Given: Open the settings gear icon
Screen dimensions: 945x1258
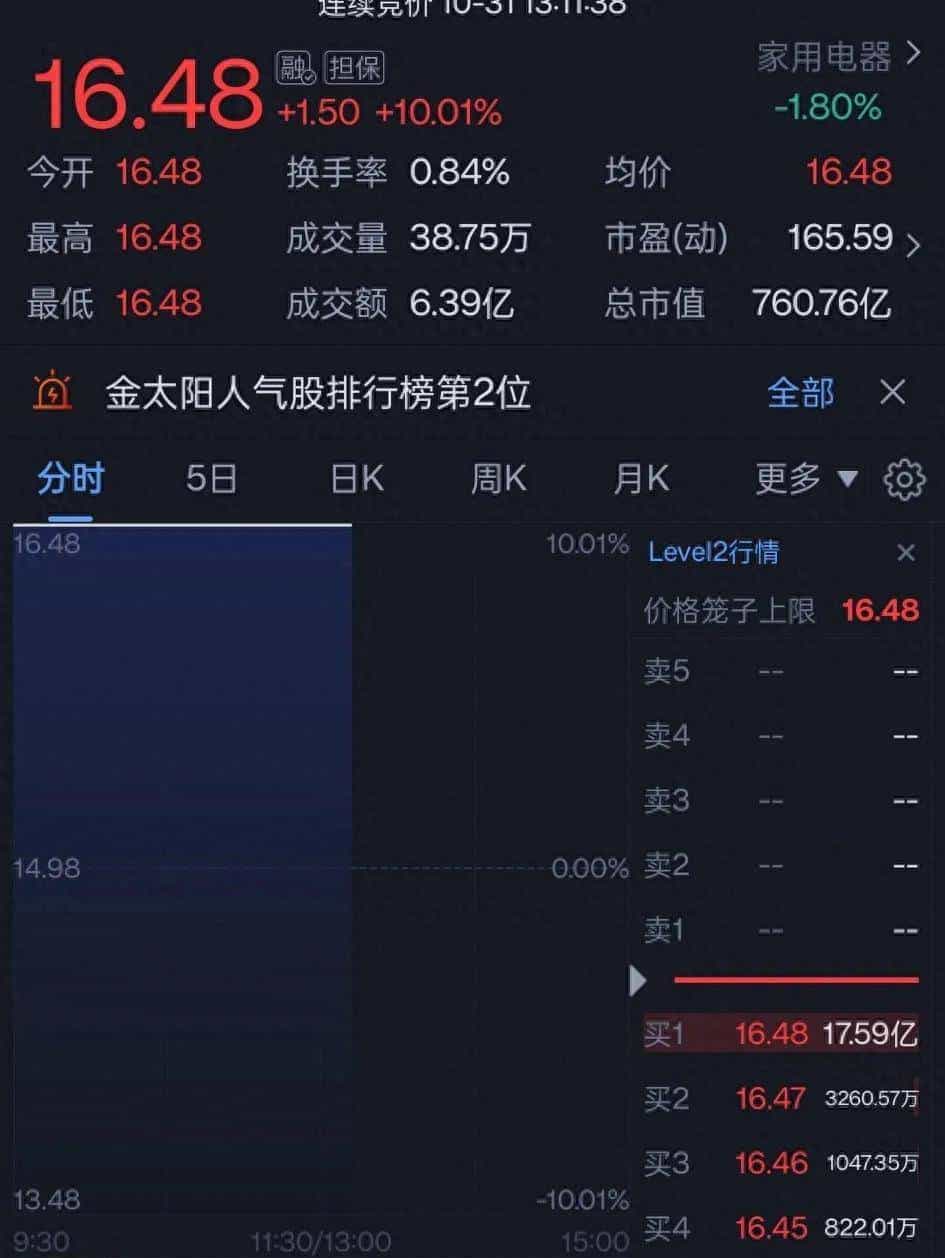Looking at the screenshot, I should (903, 479).
